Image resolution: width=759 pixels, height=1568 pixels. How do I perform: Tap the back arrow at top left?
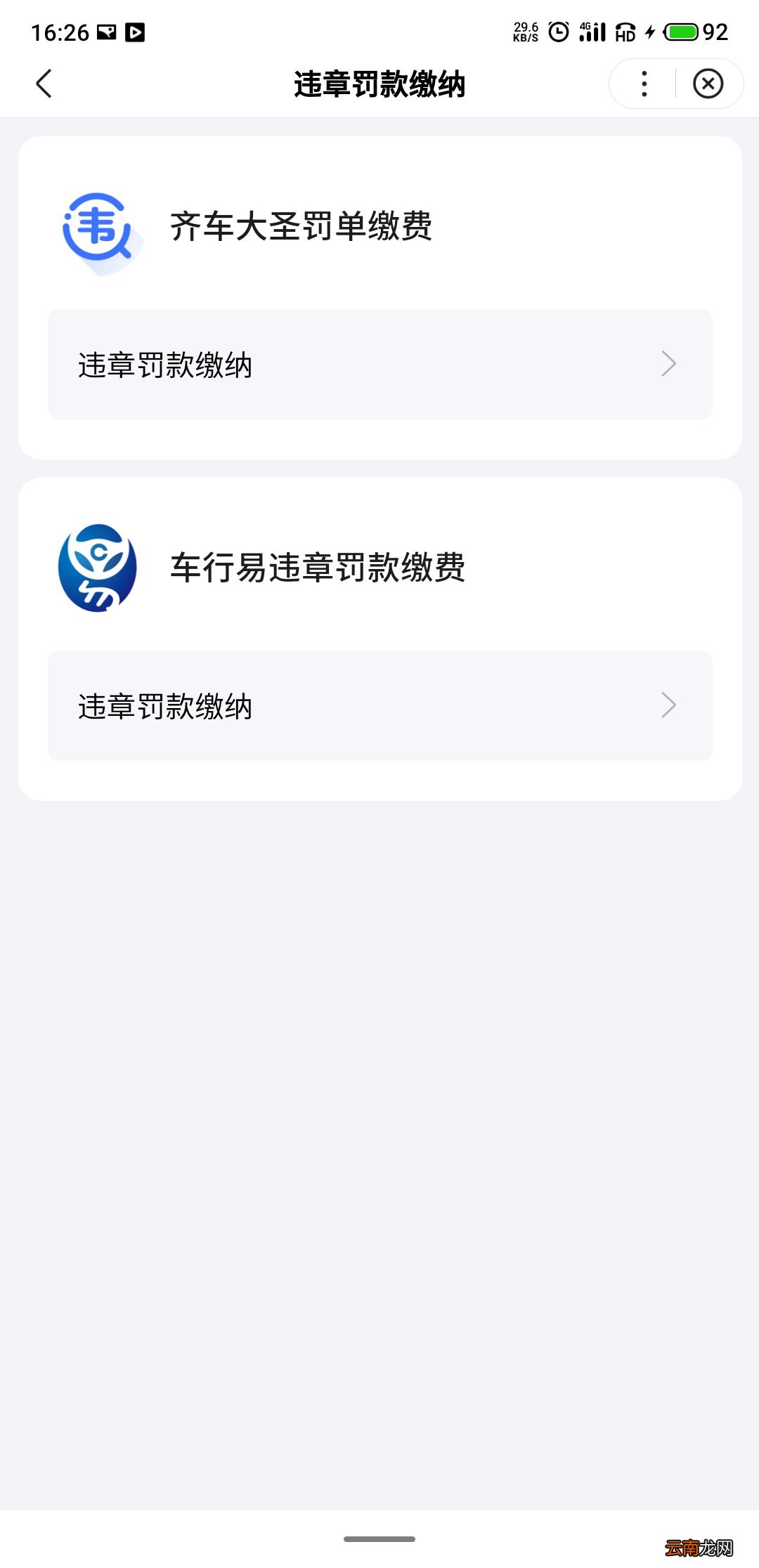(x=44, y=84)
